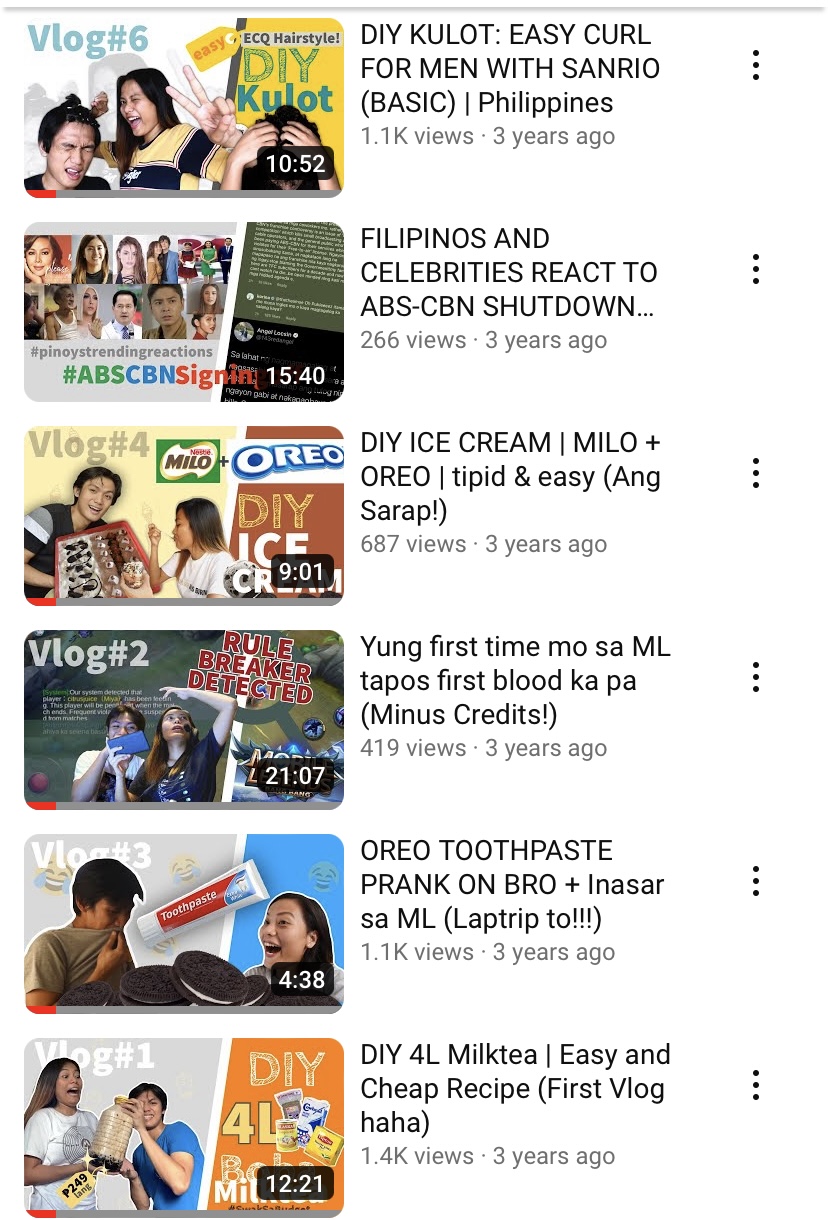The image size is (828, 1220).
Task: Open menu for OREO TOOTHPASTE PRANK video
Action: tap(756, 881)
